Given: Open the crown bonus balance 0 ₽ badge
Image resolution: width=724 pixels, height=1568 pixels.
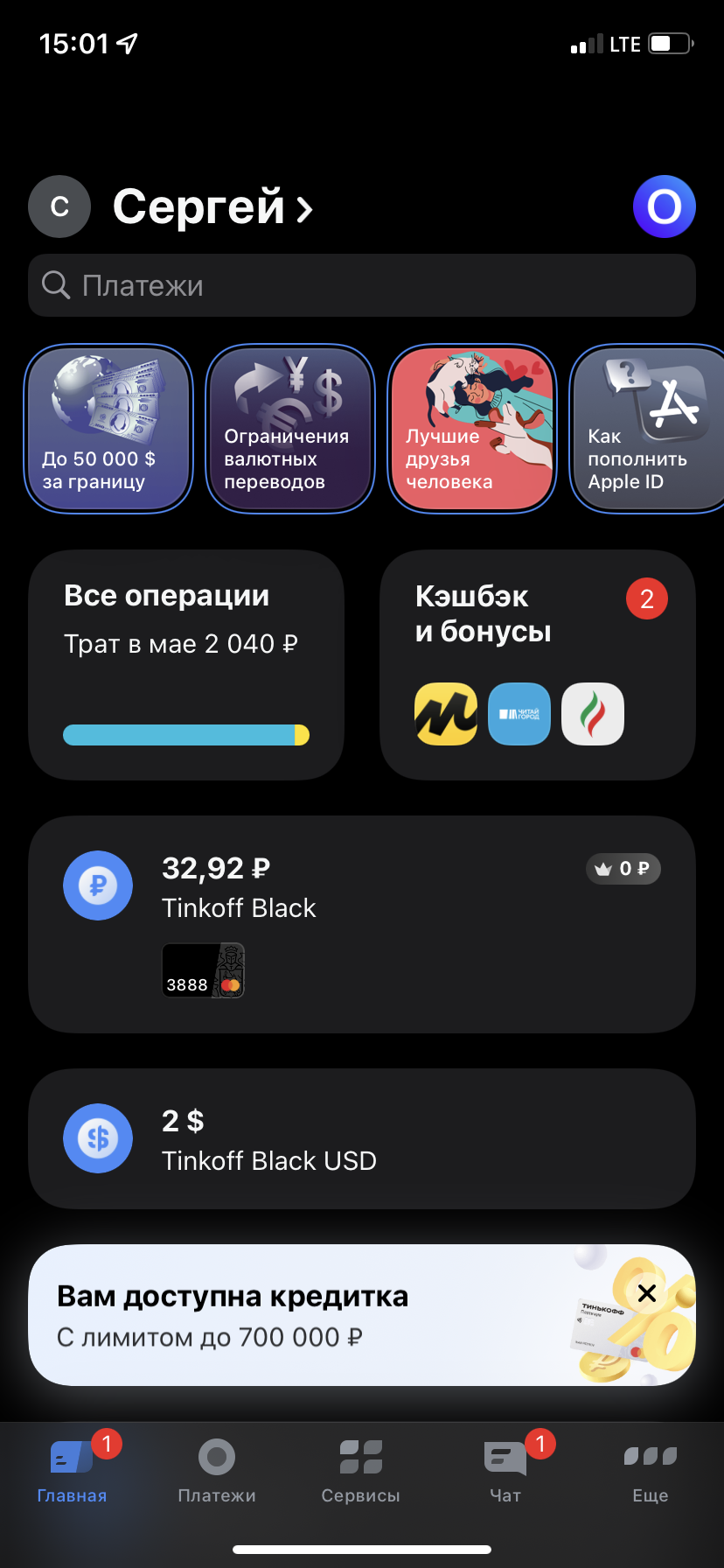Looking at the screenshot, I should coord(623,868).
